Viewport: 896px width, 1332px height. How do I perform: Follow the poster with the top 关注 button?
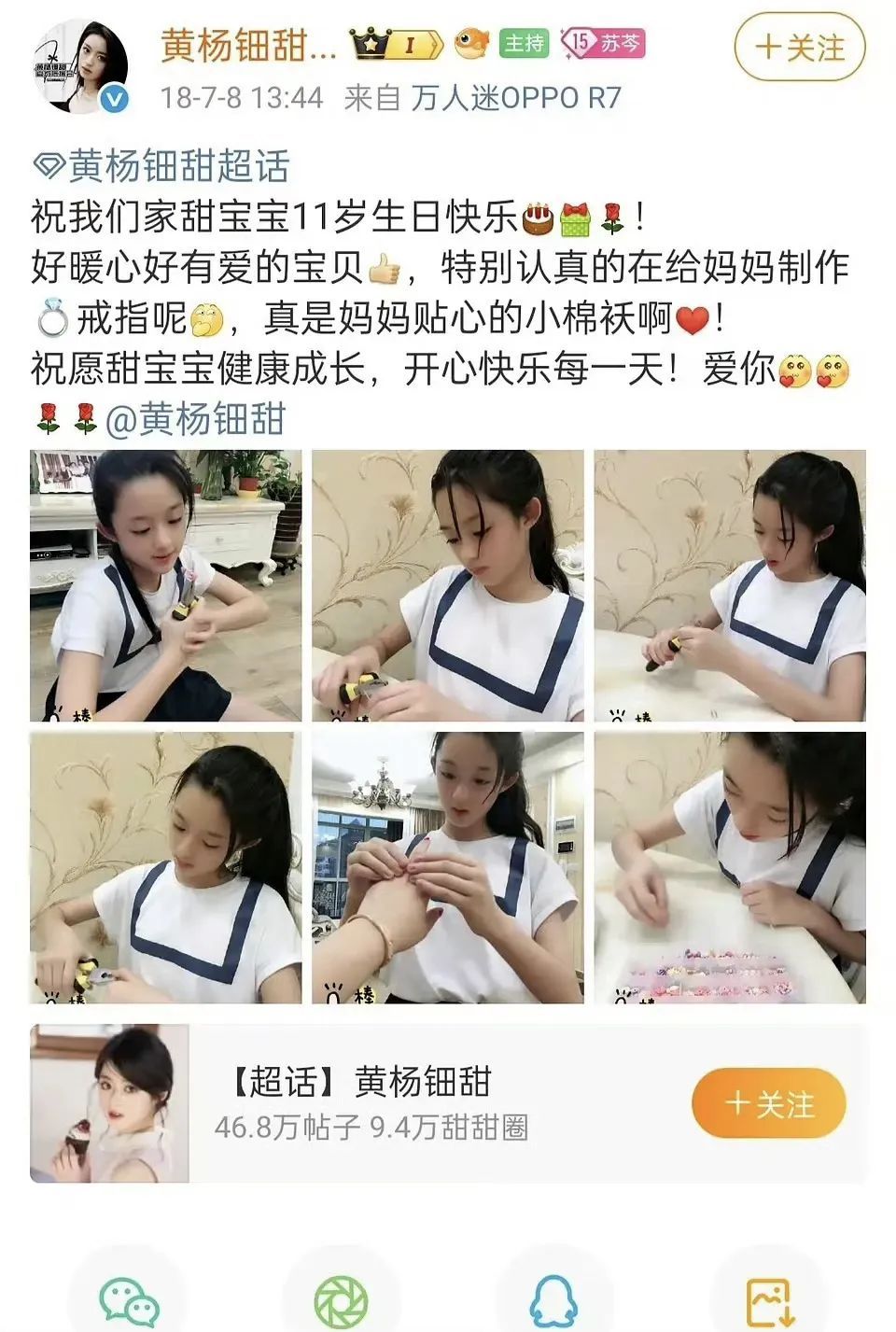point(800,47)
